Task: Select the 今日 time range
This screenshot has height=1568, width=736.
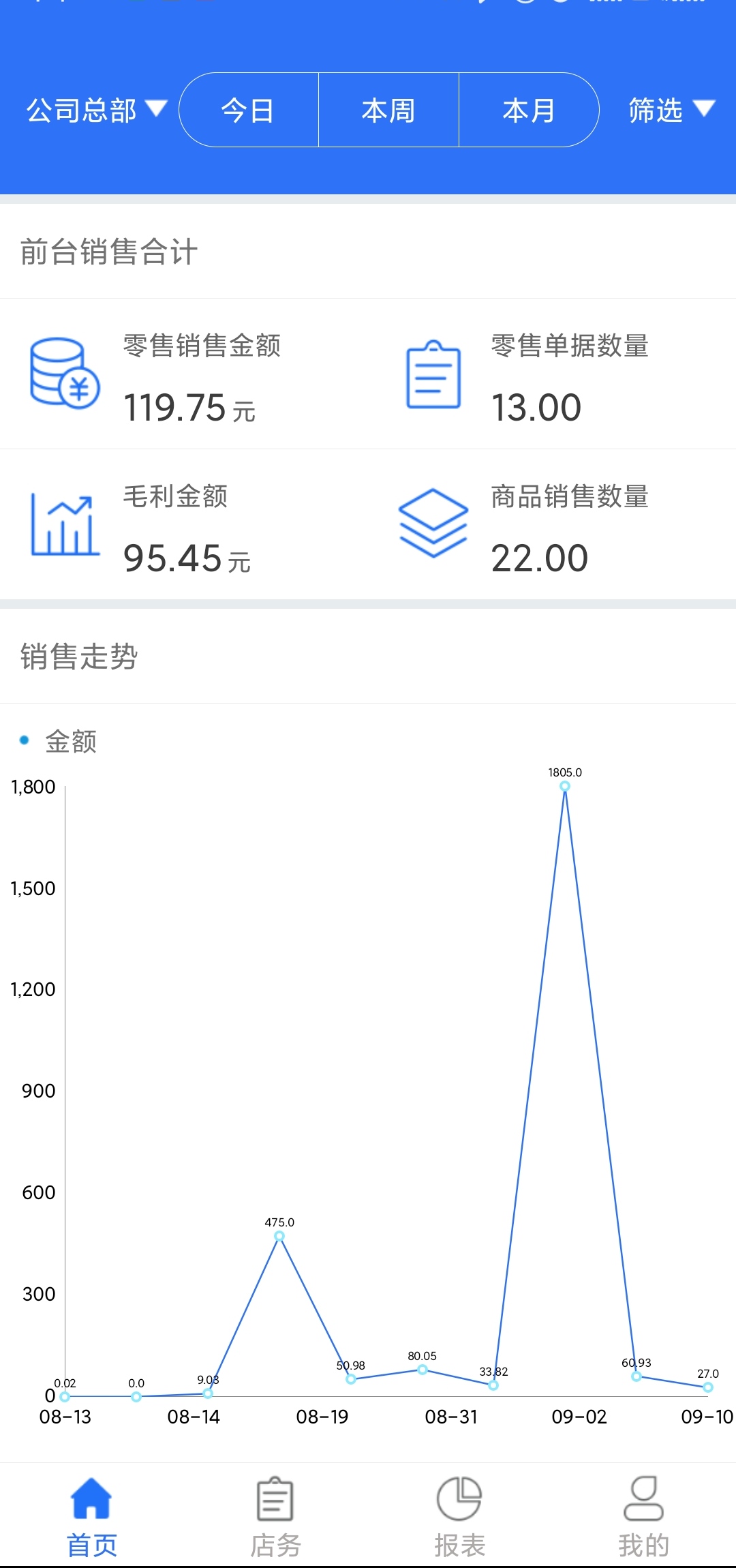Action: (248, 110)
